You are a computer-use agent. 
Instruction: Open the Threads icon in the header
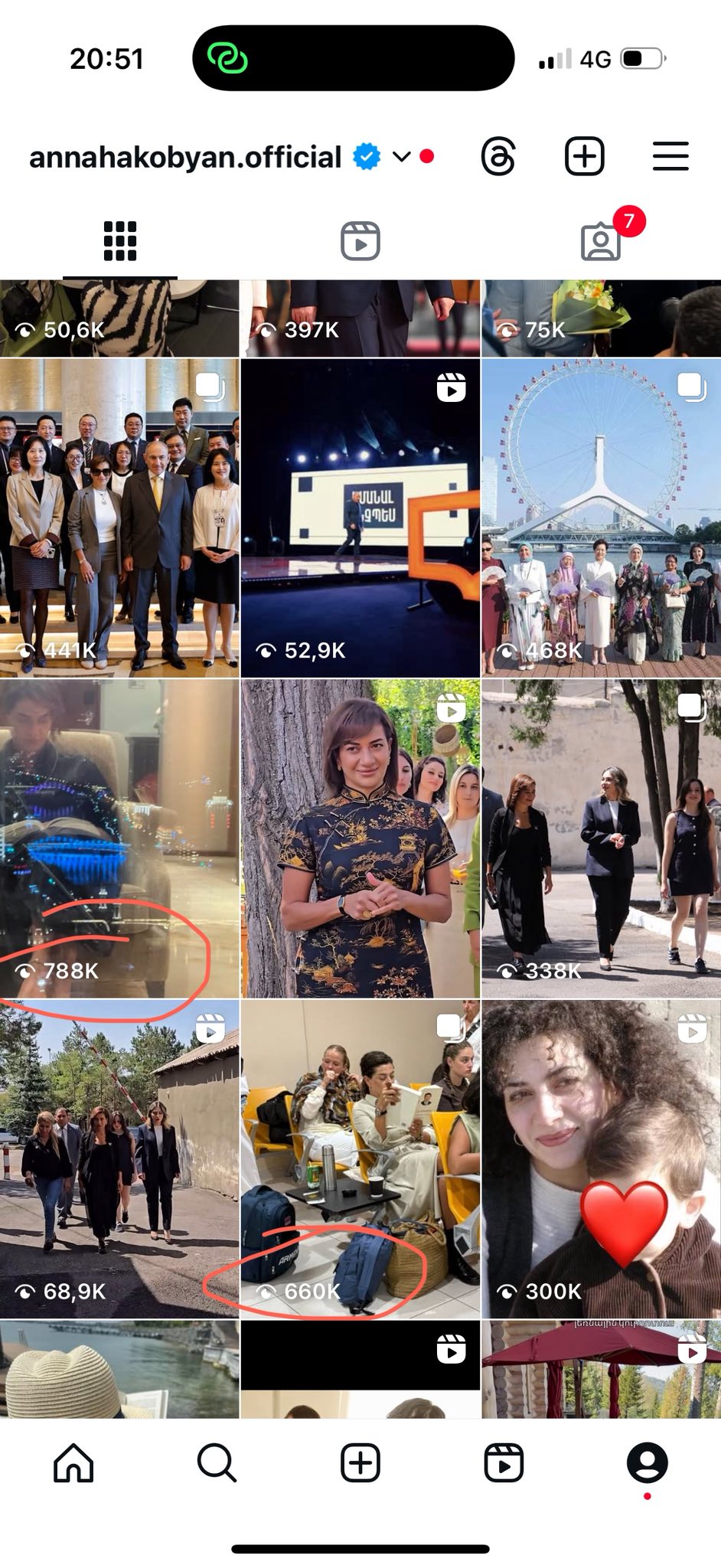(498, 157)
